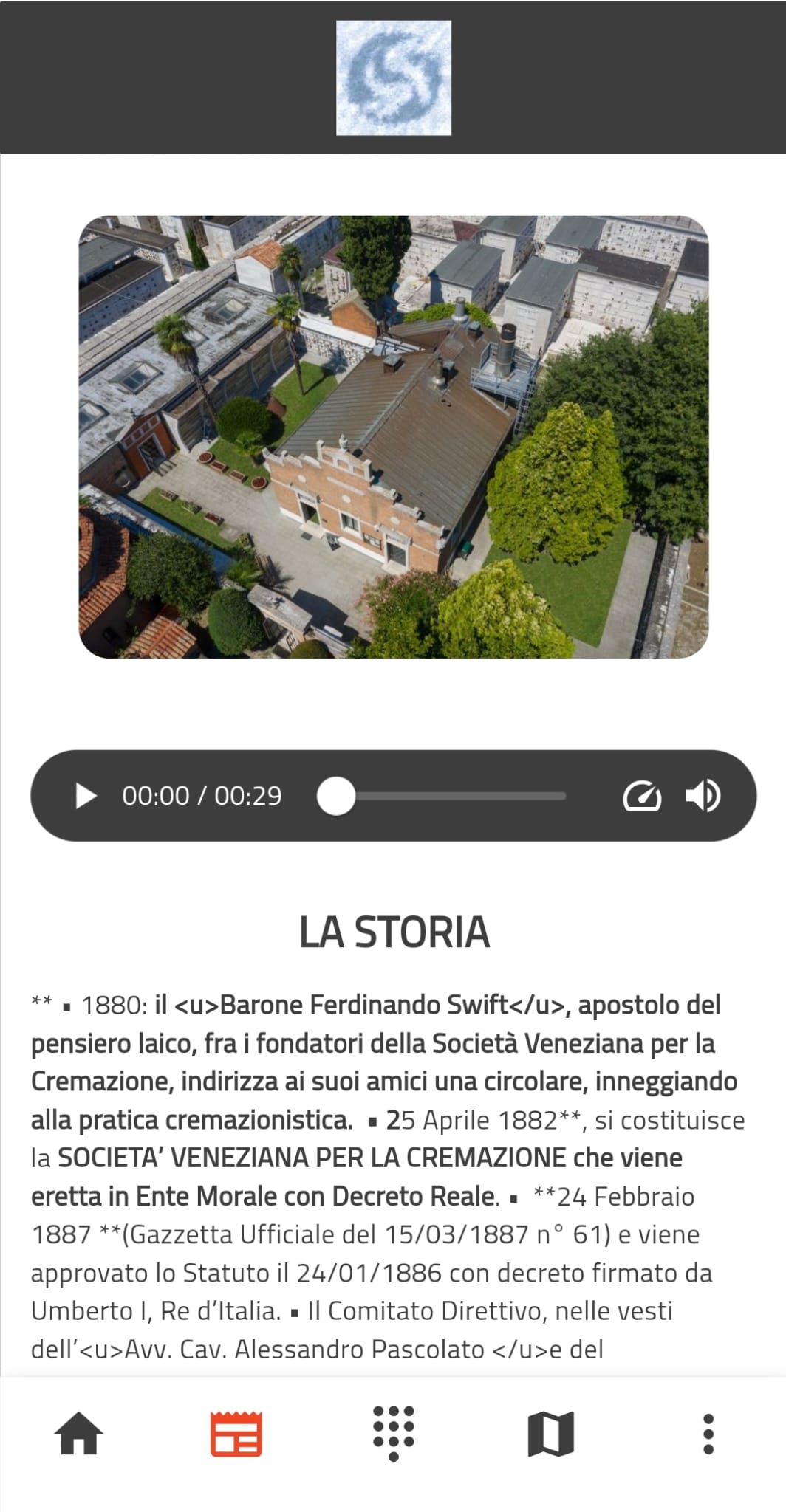Tap the audio progress slider
Screen dimensions: 786x1512
coord(443,796)
